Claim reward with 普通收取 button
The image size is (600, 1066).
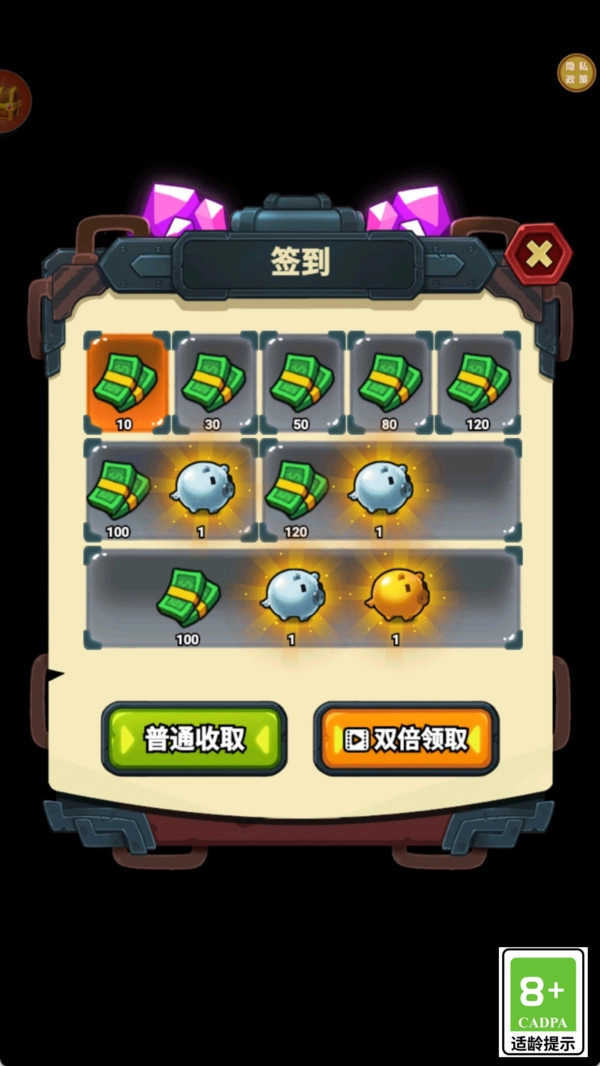click(194, 739)
